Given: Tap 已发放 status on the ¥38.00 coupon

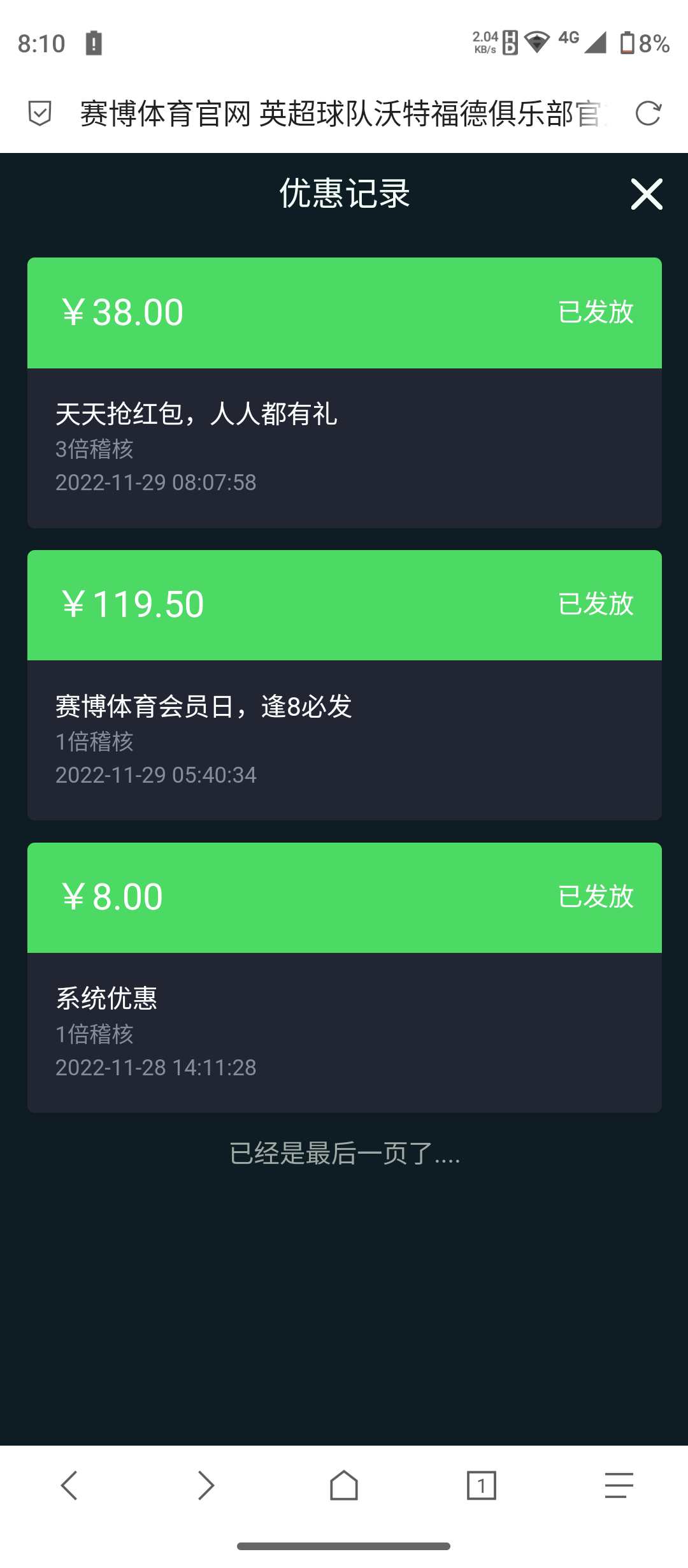Looking at the screenshot, I should click(x=596, y=312).
